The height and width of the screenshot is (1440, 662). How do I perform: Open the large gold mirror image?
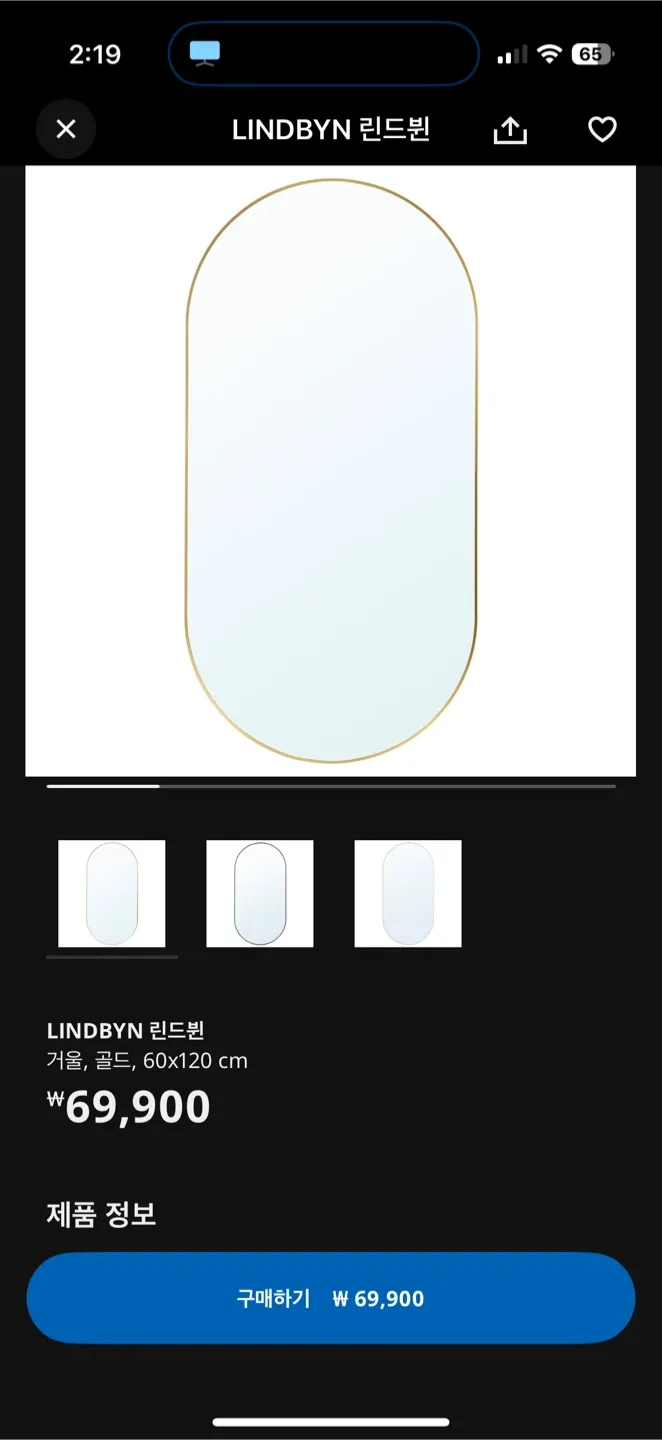(331, 470)
